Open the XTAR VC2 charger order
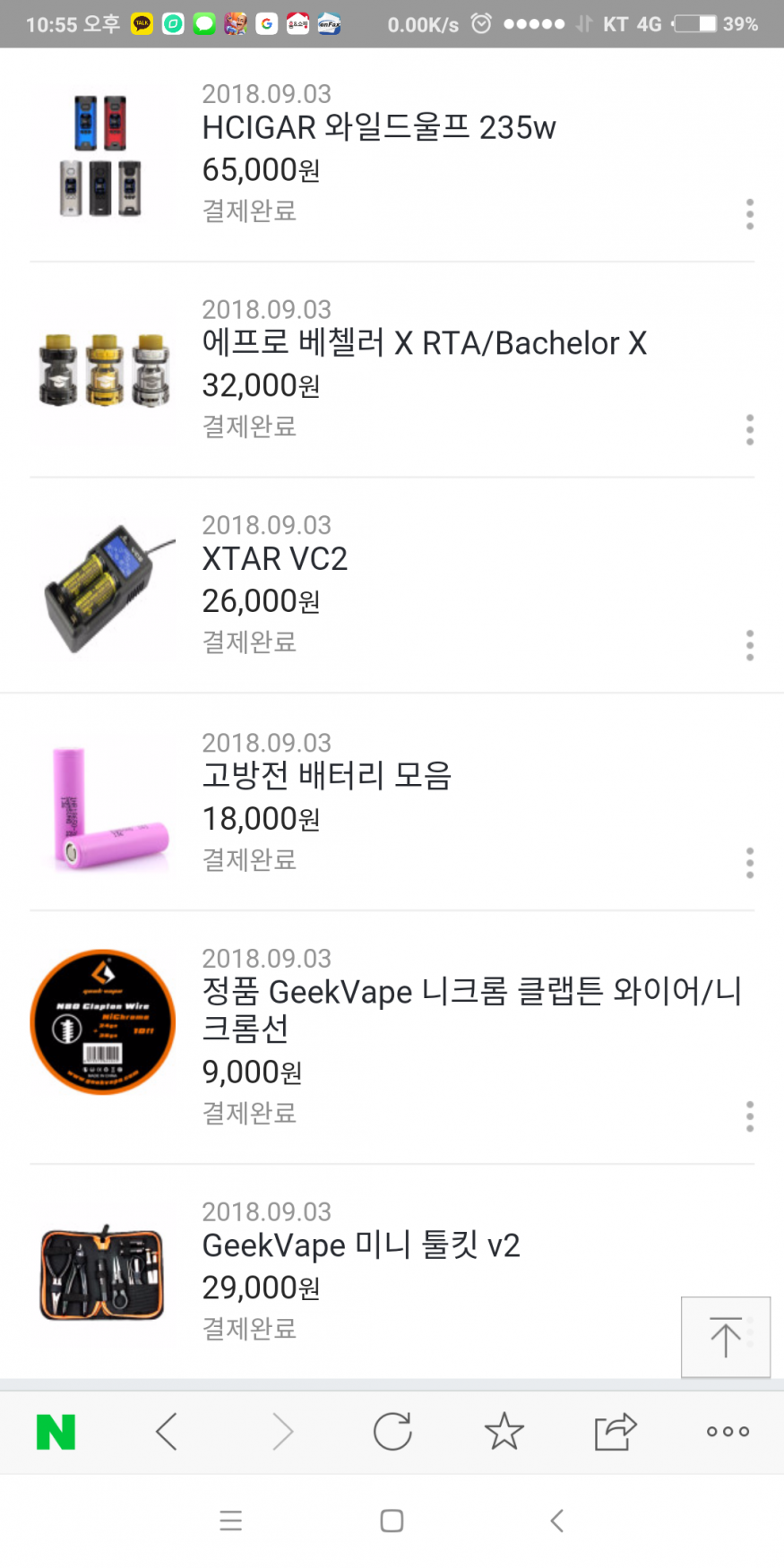 tap(274, 559)
